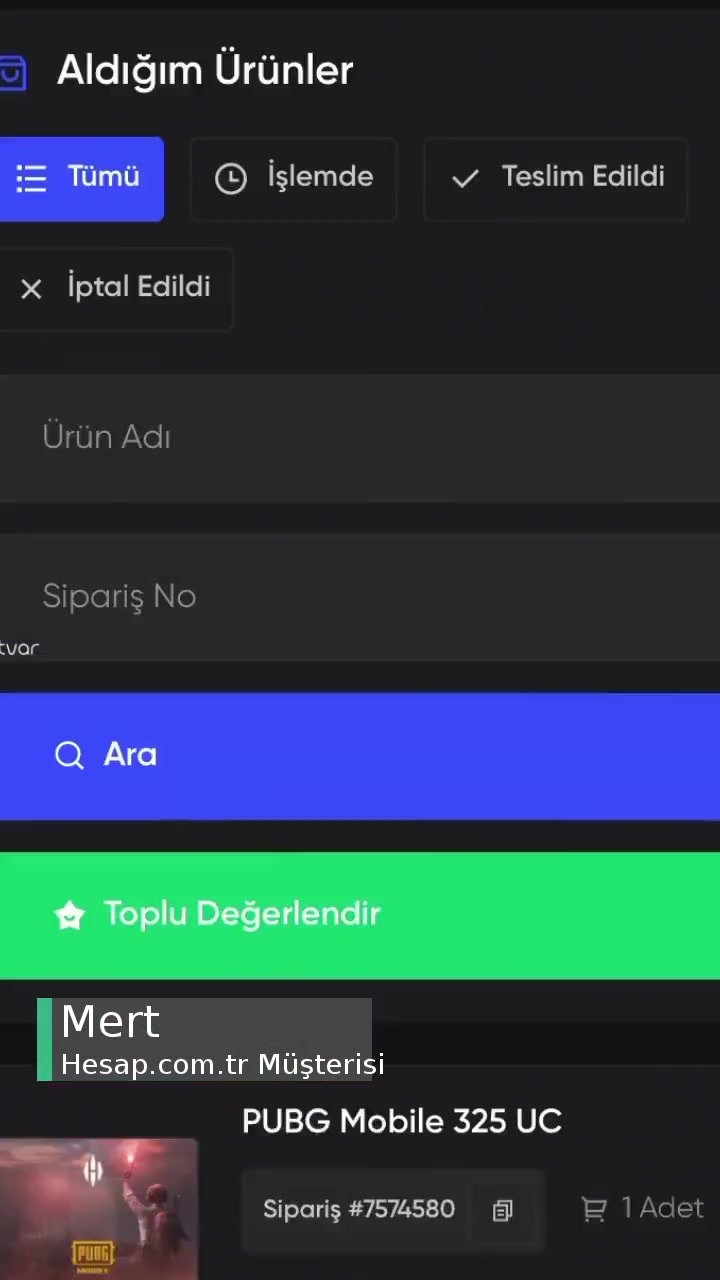
Task: Switch to the İşlemde filter tab
Action: coord(293,178)
